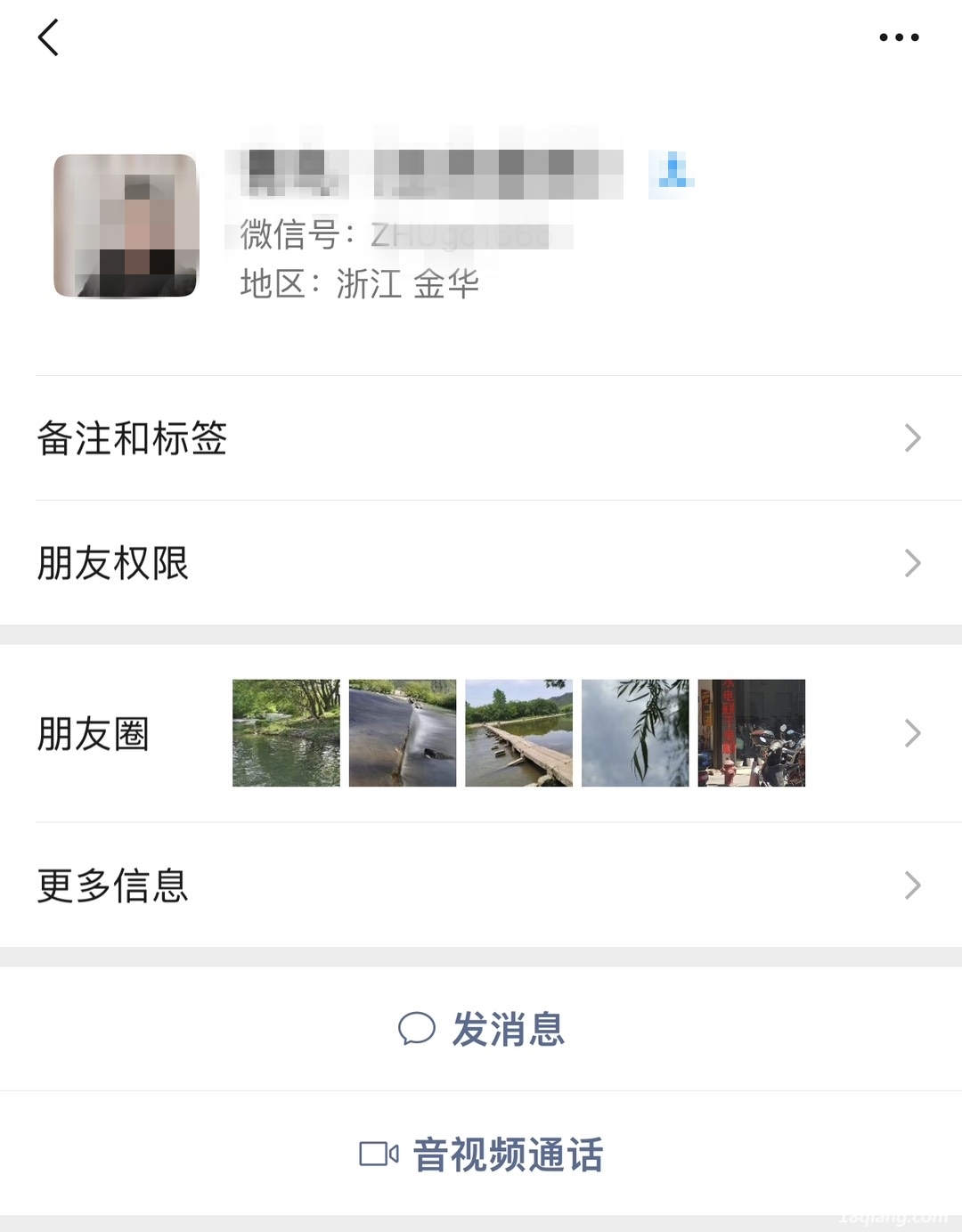Show 更多信息 about this contact
Image resolution: width=962 pixels, height=1232 pixels.
481,885
